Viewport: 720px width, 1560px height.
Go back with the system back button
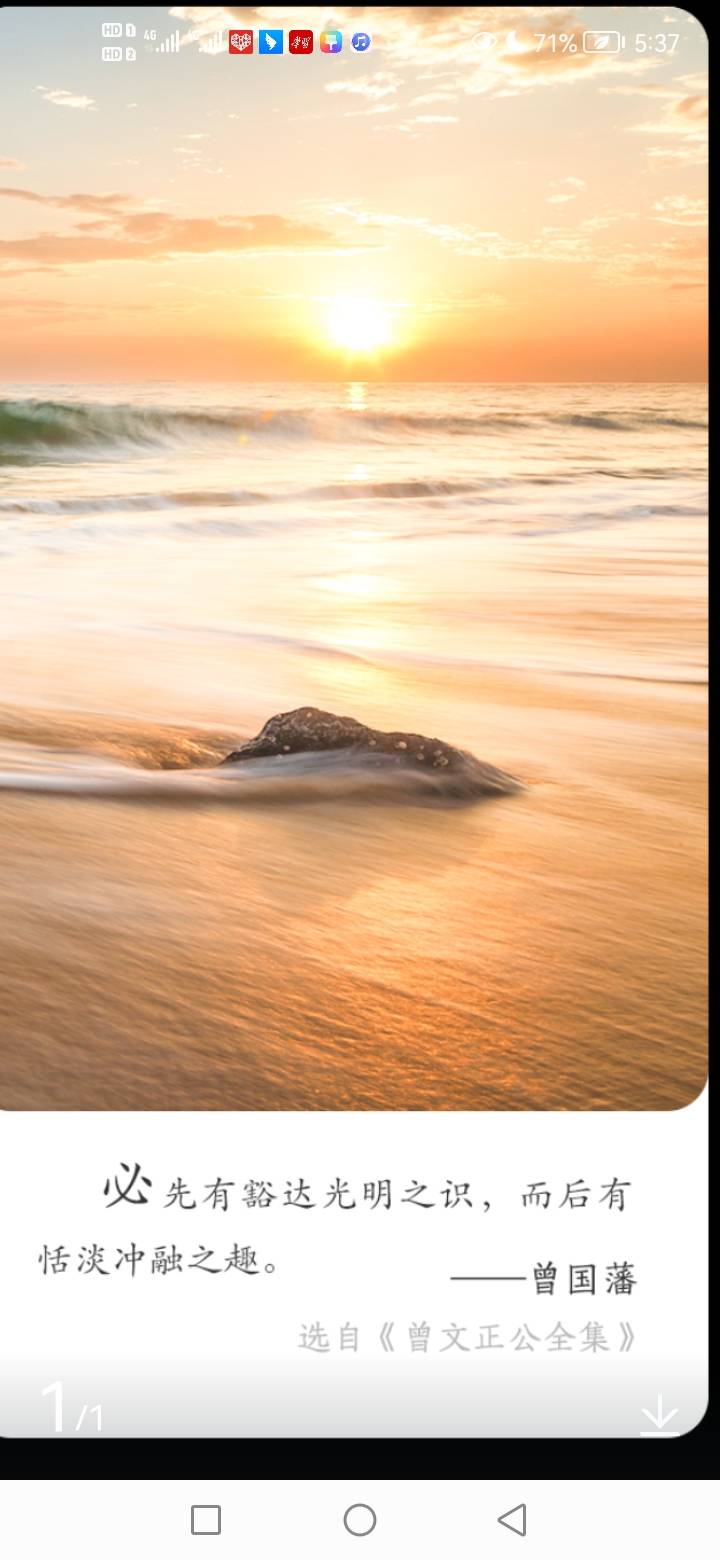click(x=511, y=1520)
